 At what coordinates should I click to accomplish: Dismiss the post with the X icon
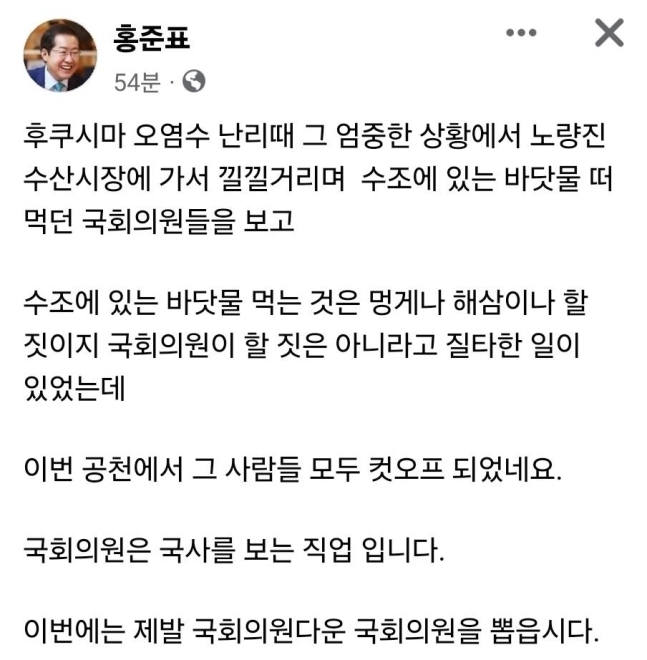[607, 34]
